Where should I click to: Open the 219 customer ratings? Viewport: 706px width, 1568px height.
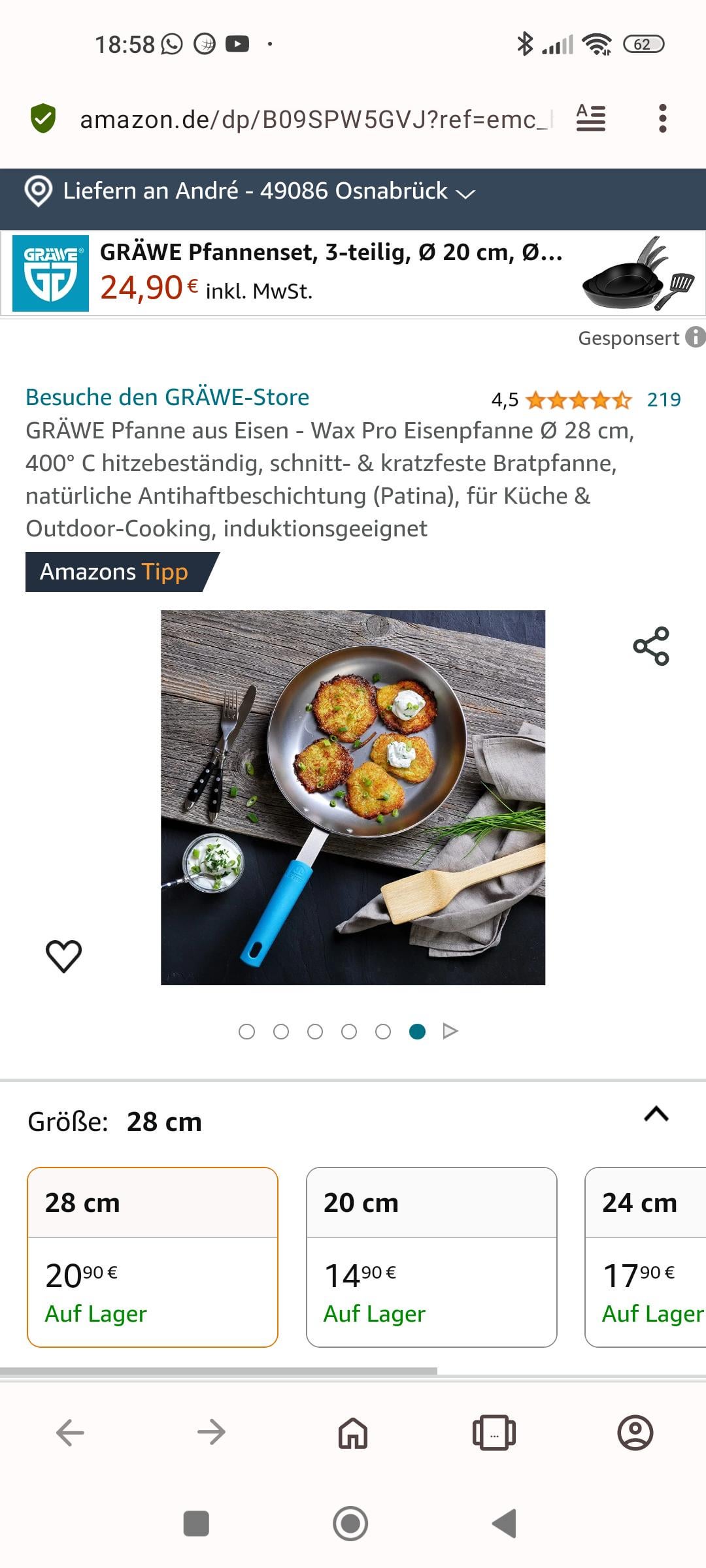pos(664,399)
